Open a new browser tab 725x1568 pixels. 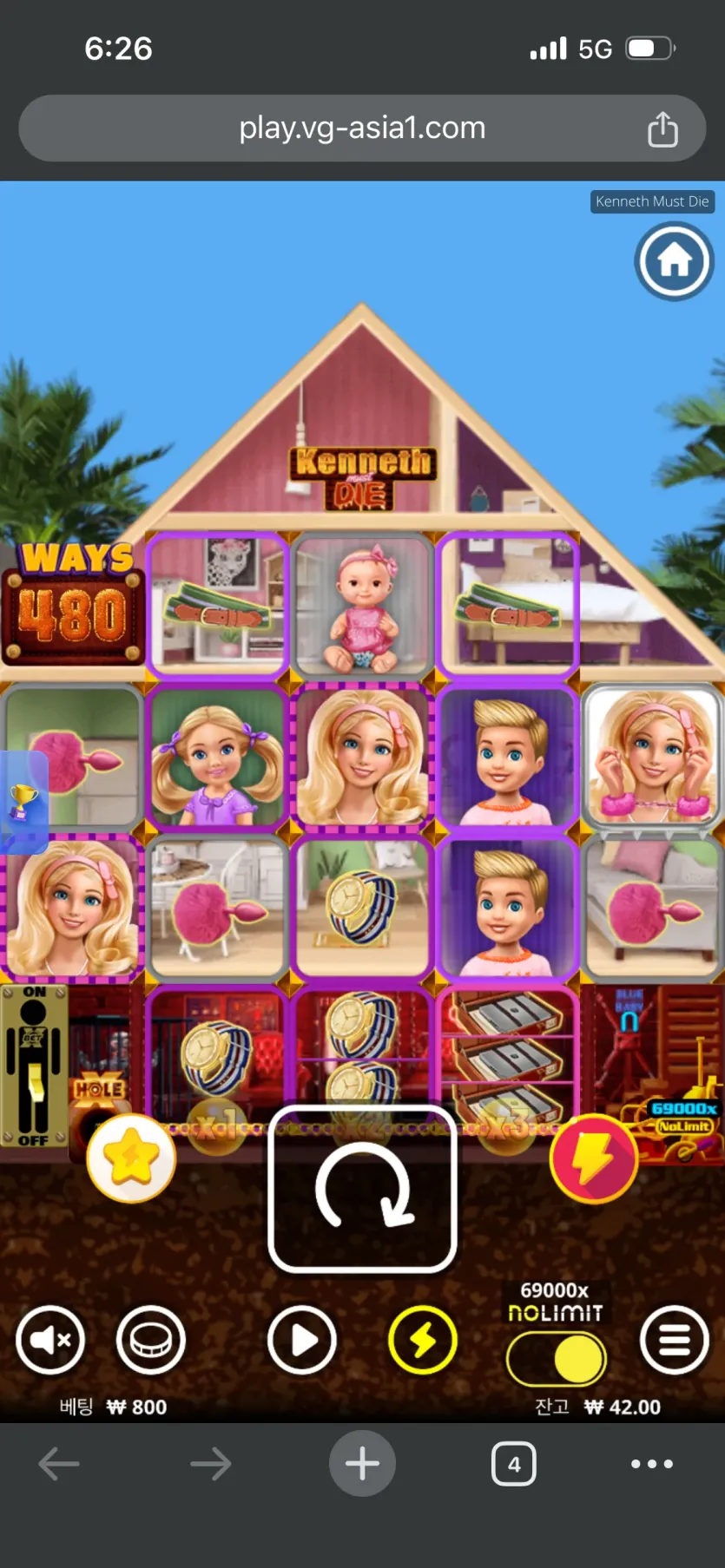pos(362,1463)
